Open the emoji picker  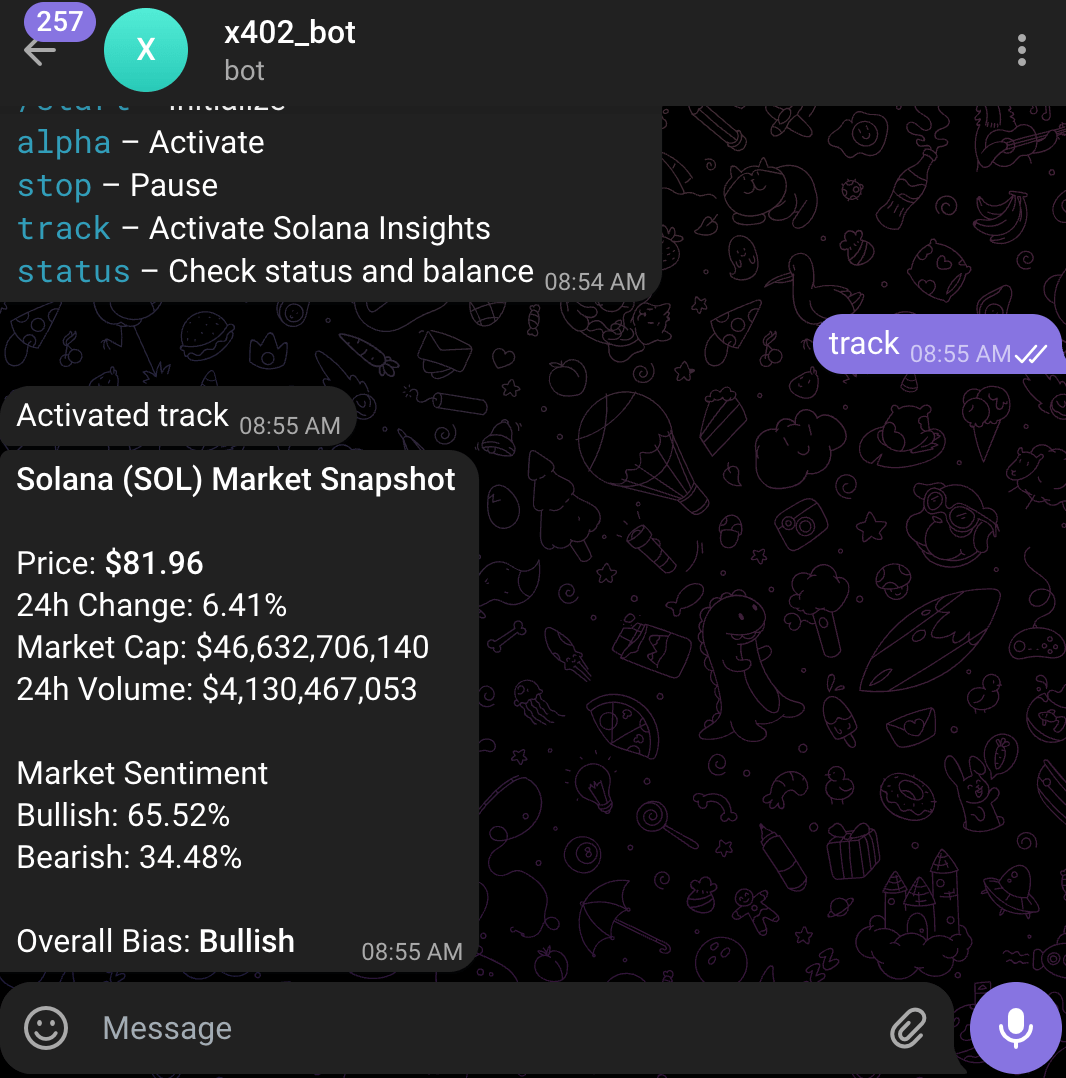[46, 1028]
